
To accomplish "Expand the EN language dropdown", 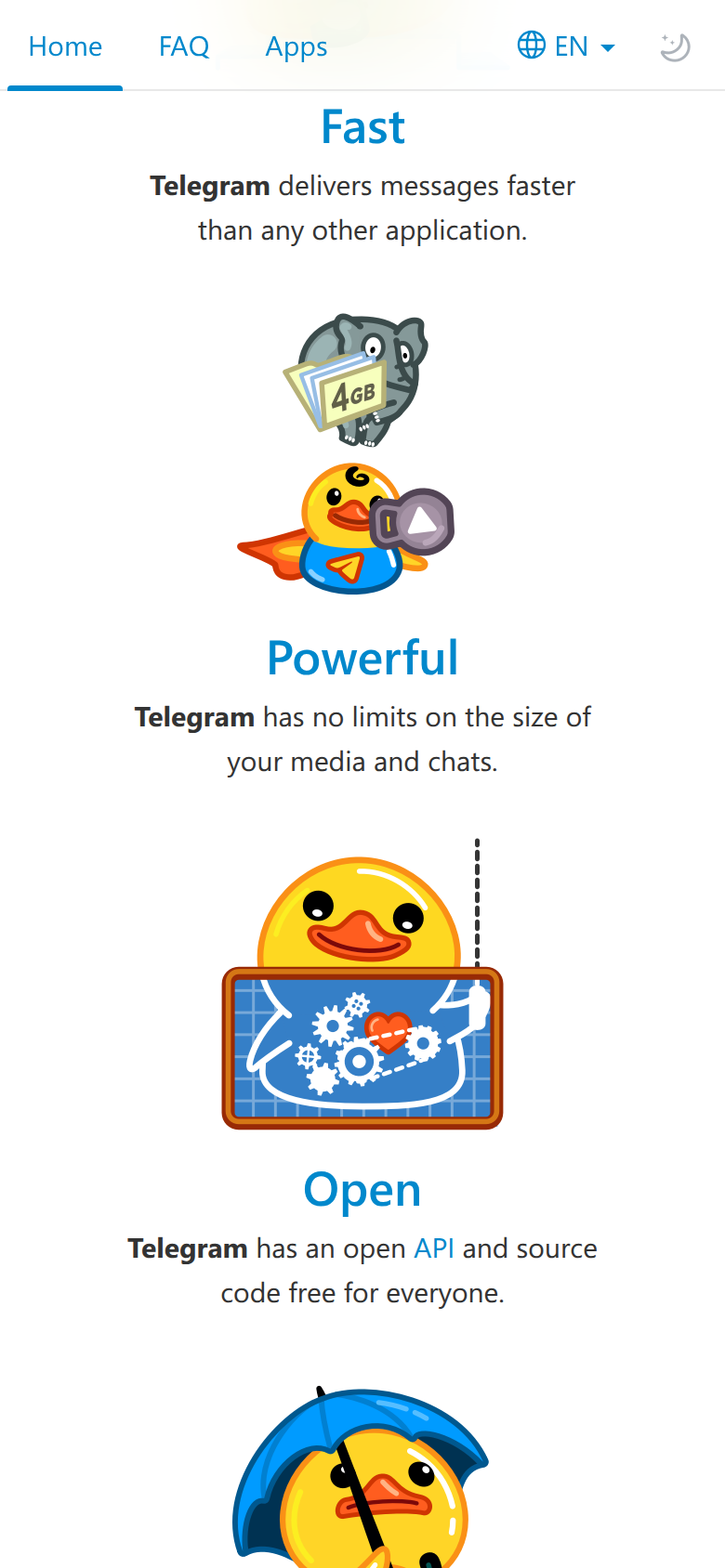I will (x=566, y=46).
